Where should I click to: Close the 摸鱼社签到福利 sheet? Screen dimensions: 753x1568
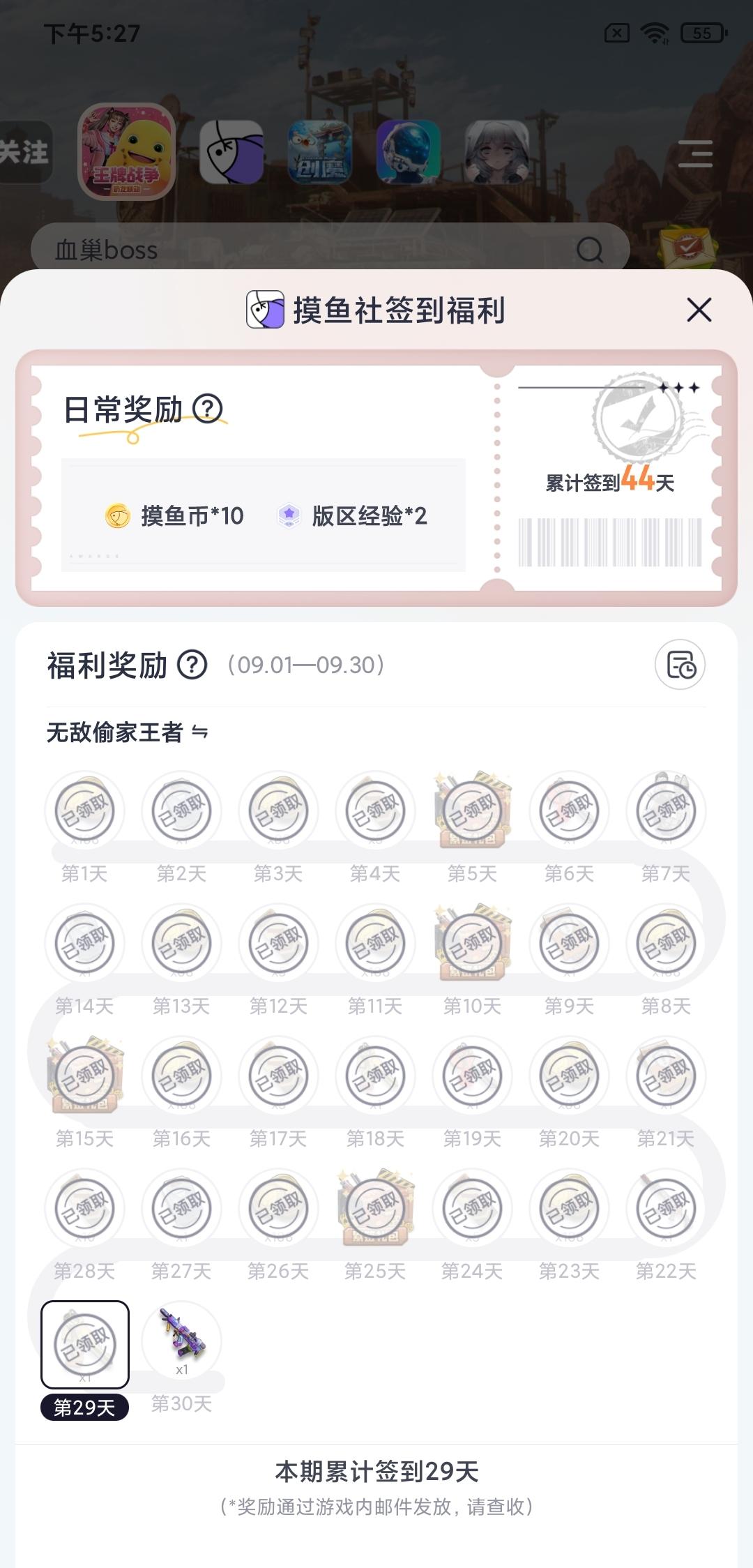coord(699,310)
